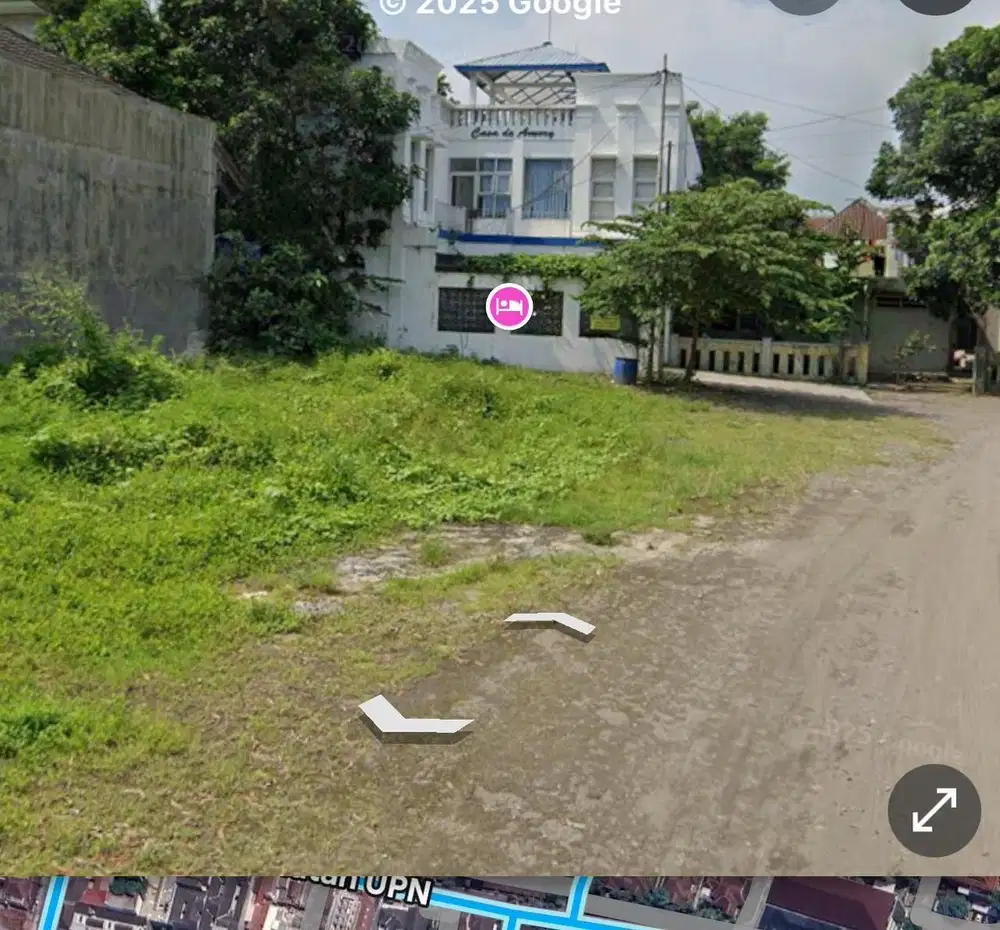This screenshot has width=1000, height=930.
Task: Tap the pink hotel marker on building
Action: pyautogui.click(x=509, y=307)
